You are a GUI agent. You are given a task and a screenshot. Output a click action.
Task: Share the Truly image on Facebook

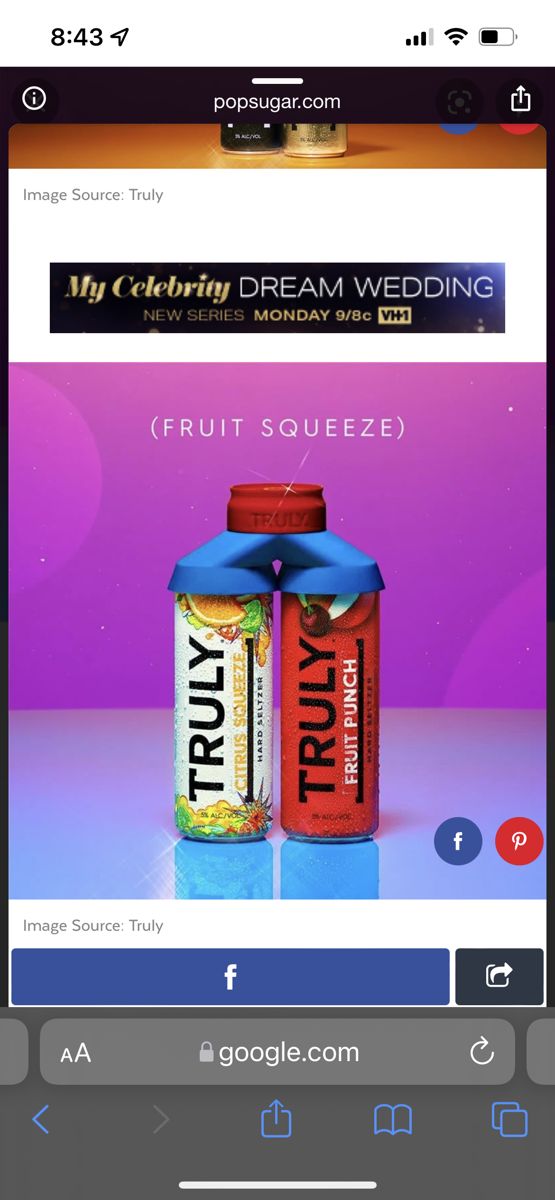(458, 841)
